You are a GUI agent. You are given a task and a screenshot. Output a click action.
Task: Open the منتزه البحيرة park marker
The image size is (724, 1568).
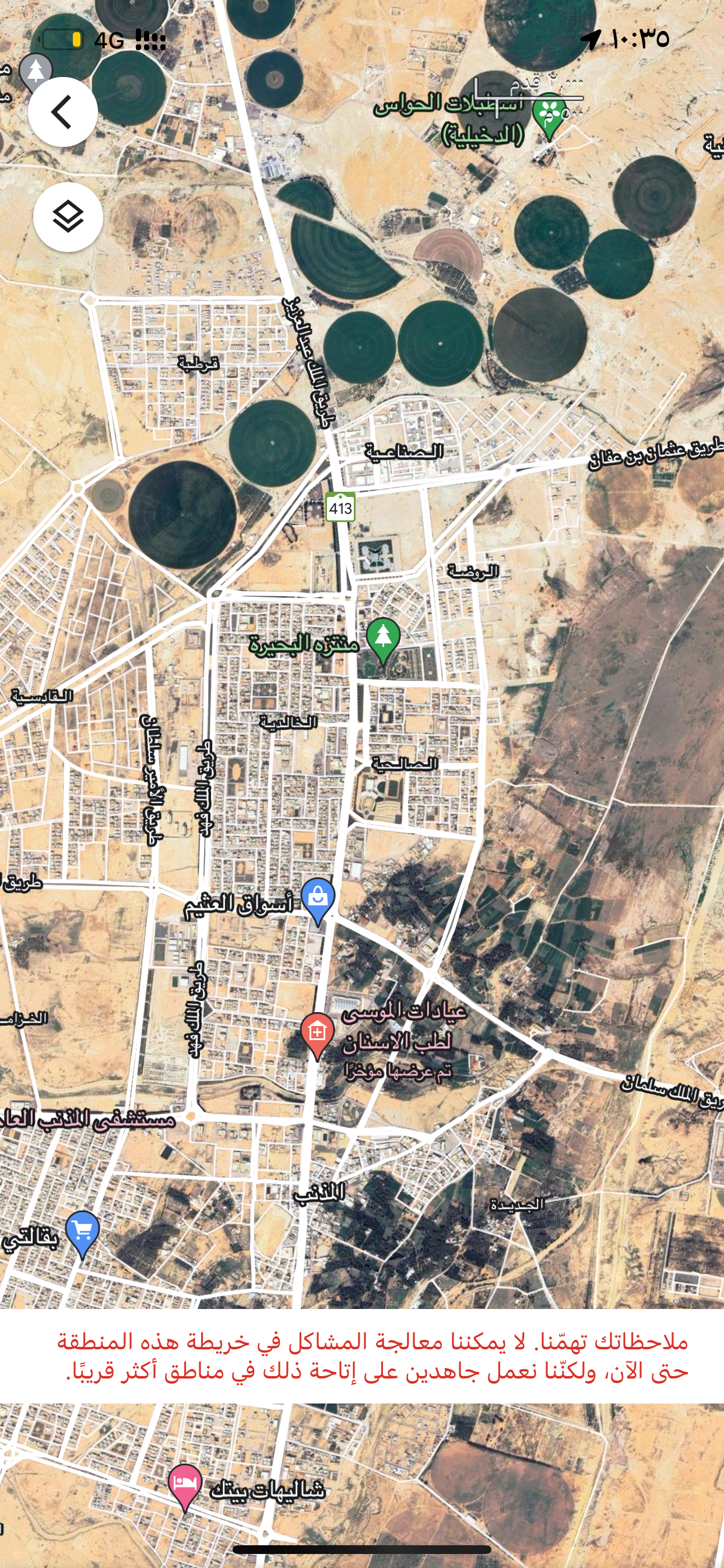tap(382, 638)
